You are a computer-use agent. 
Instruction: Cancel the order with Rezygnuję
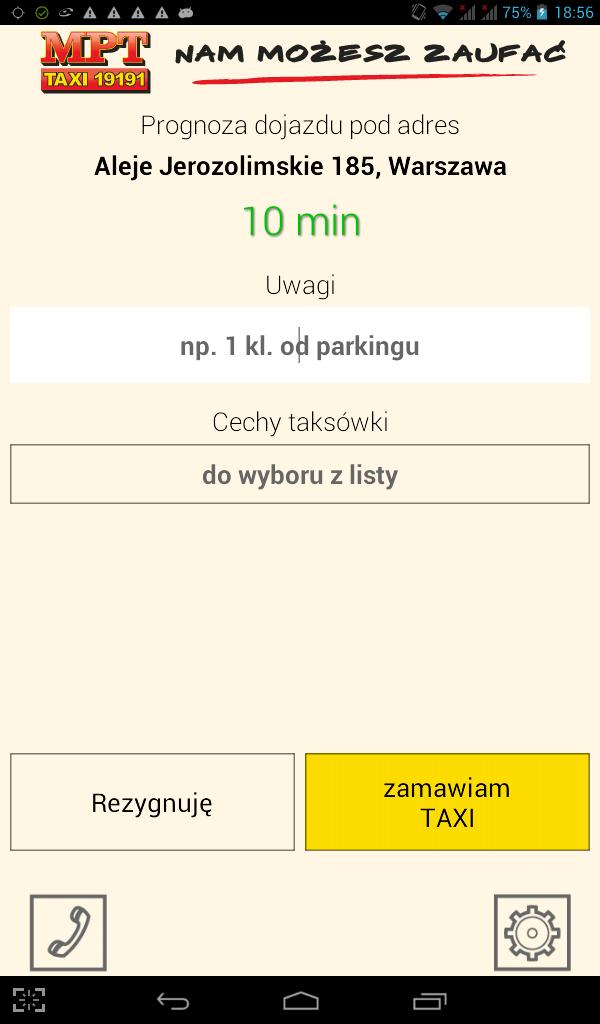[152, 802]
